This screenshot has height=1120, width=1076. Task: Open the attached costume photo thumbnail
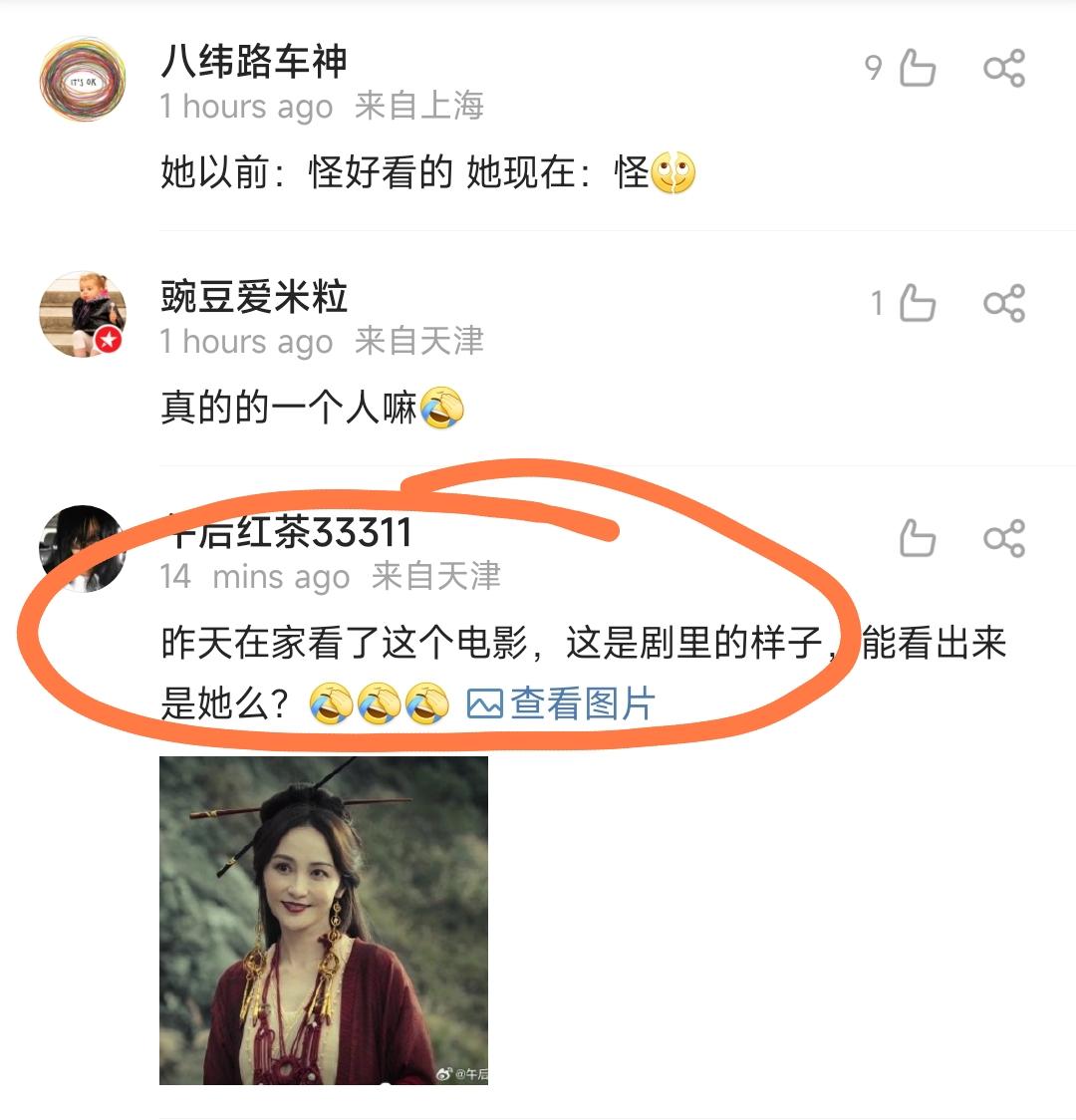tap(324, 920)
